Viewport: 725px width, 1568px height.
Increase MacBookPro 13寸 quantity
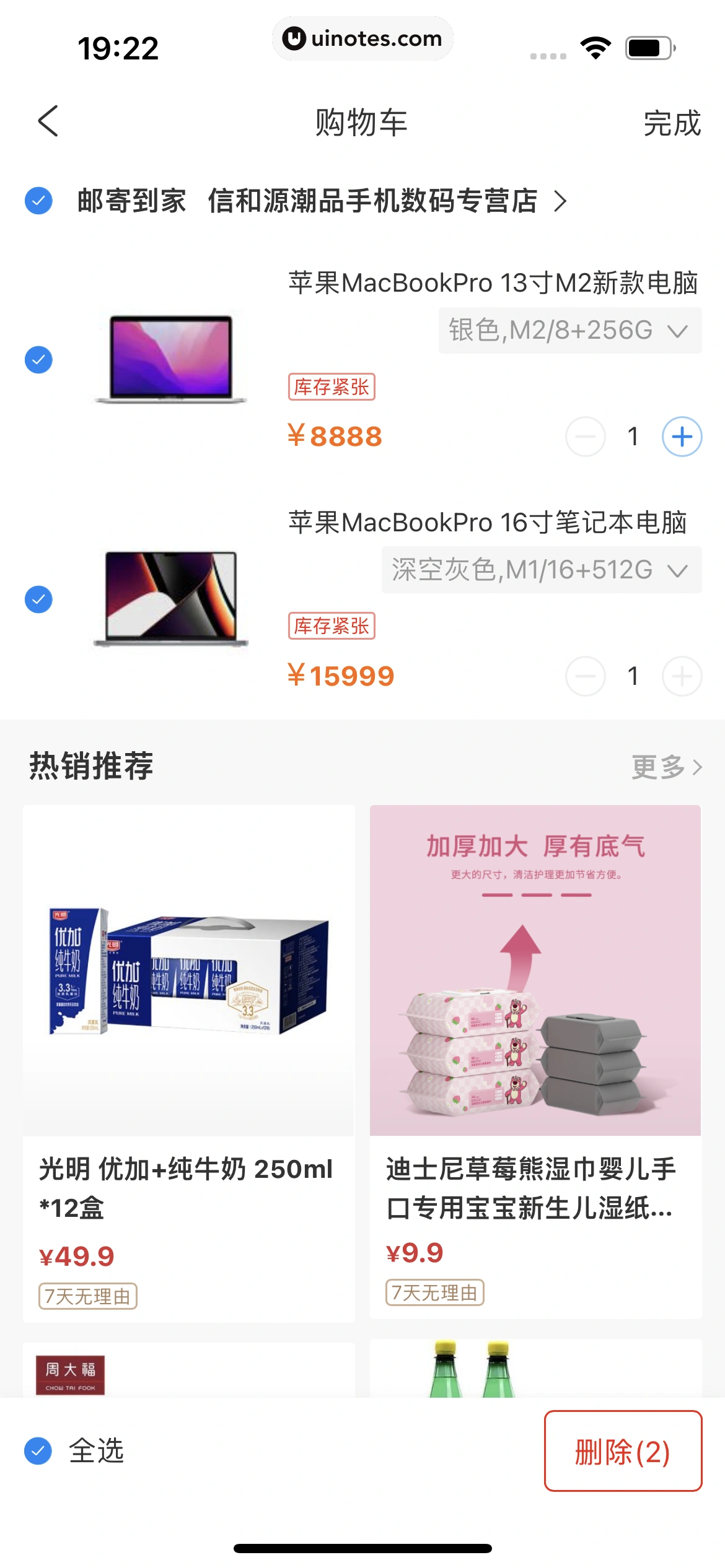682,437
